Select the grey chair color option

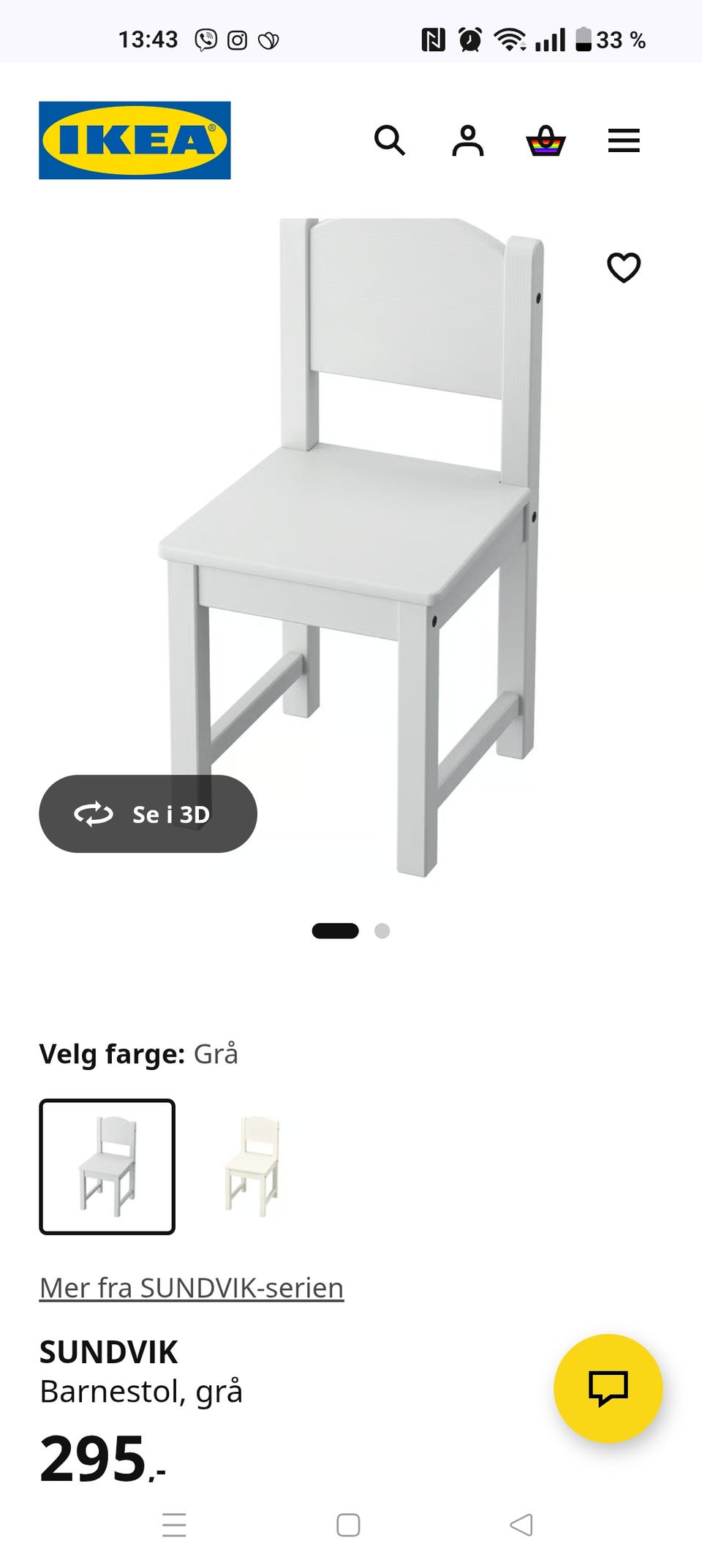(107, 1166)
